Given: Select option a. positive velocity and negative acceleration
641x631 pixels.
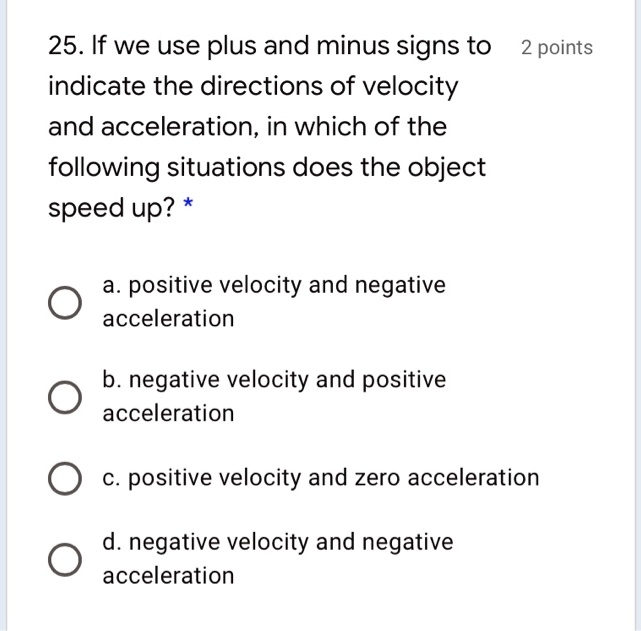Looking at the screenshot, I should click(x=65, y=303).
